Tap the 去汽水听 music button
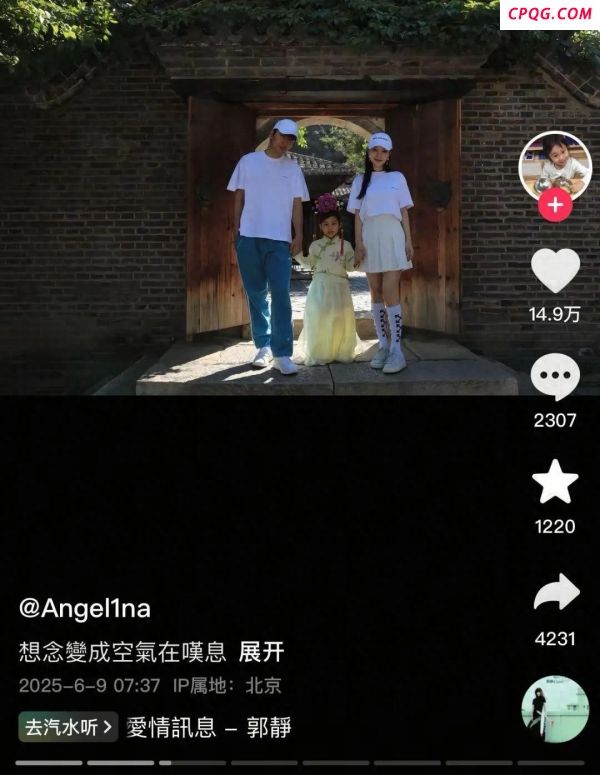 pos(68,727)
